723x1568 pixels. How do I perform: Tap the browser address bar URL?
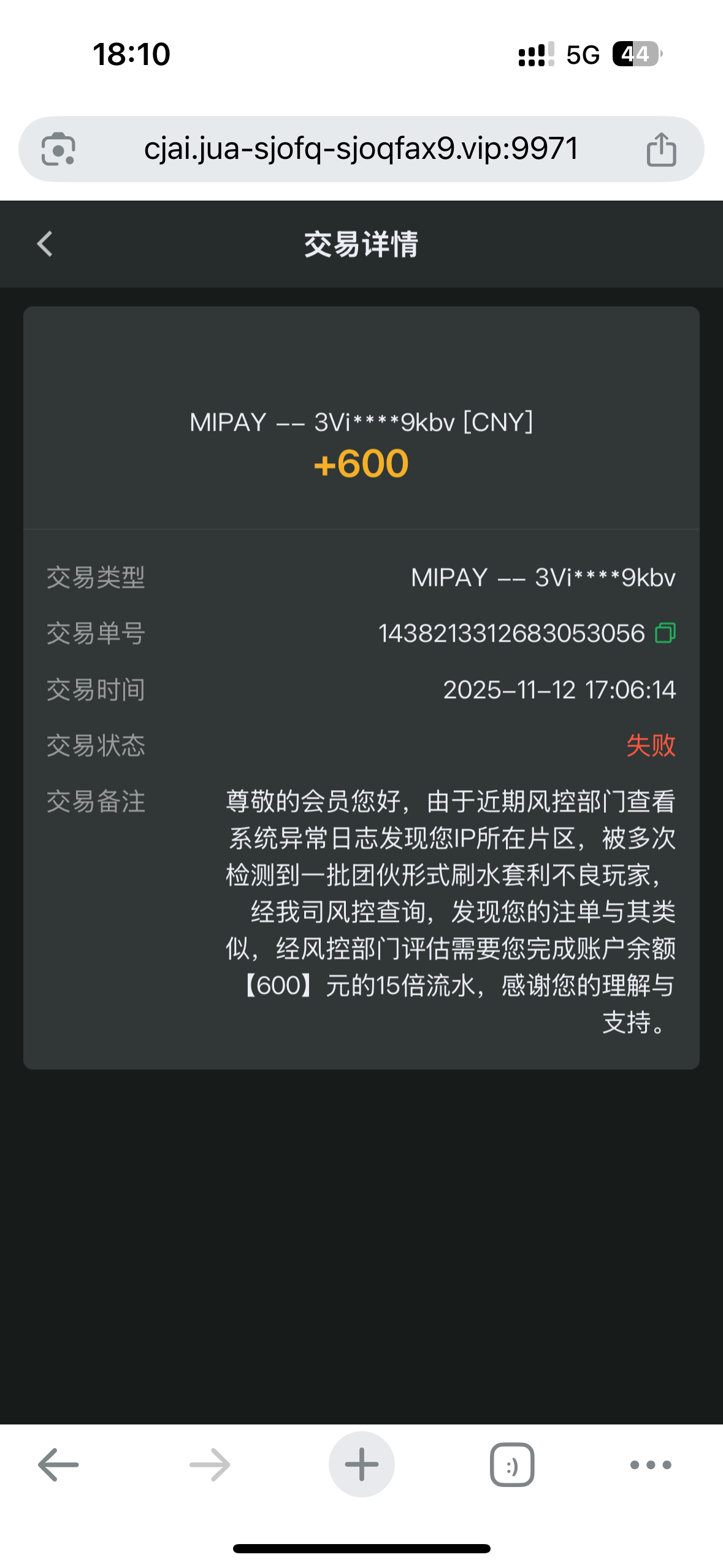[361, 148]
